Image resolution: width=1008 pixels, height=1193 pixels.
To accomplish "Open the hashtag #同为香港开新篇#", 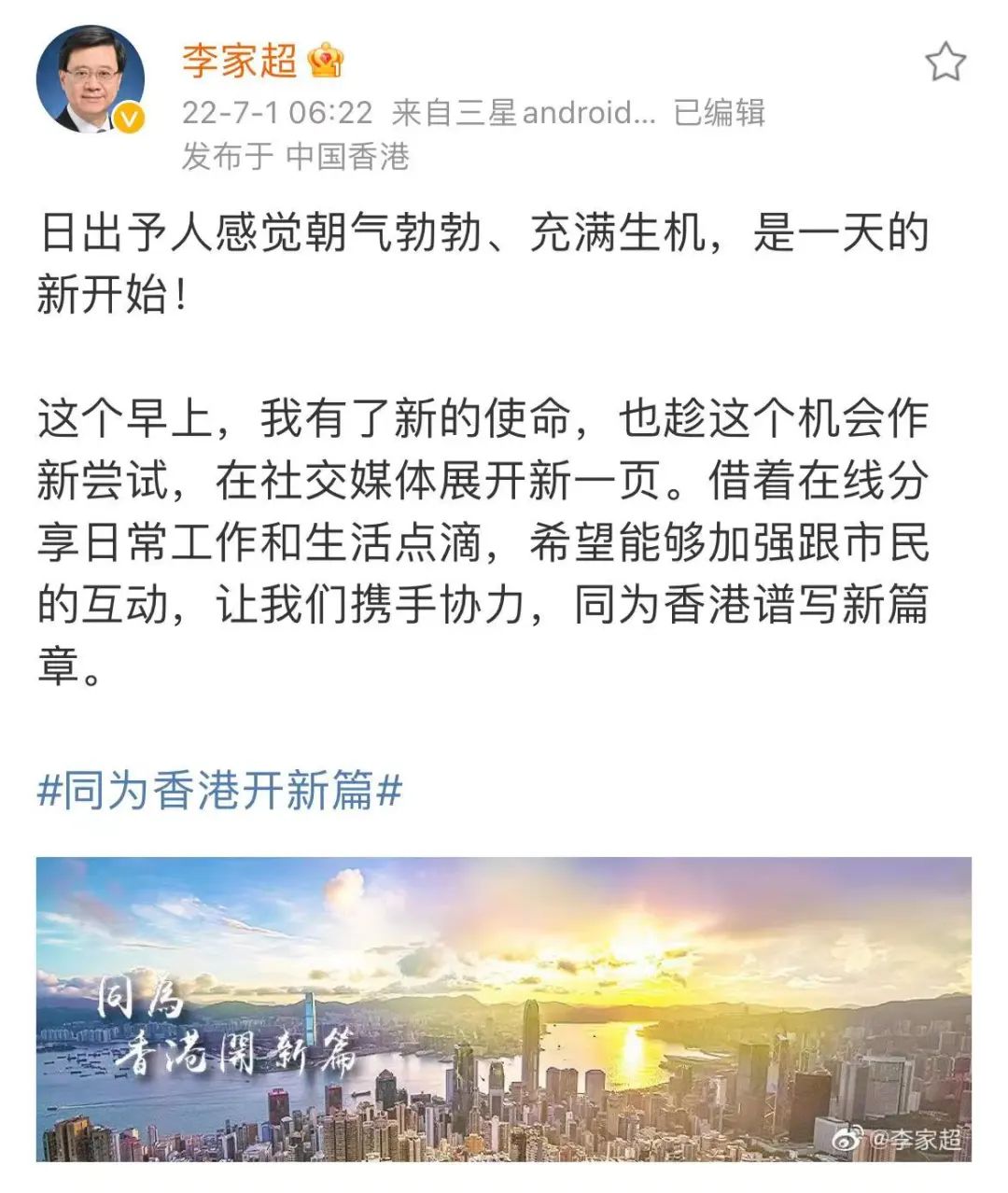I will click(219, 791).
